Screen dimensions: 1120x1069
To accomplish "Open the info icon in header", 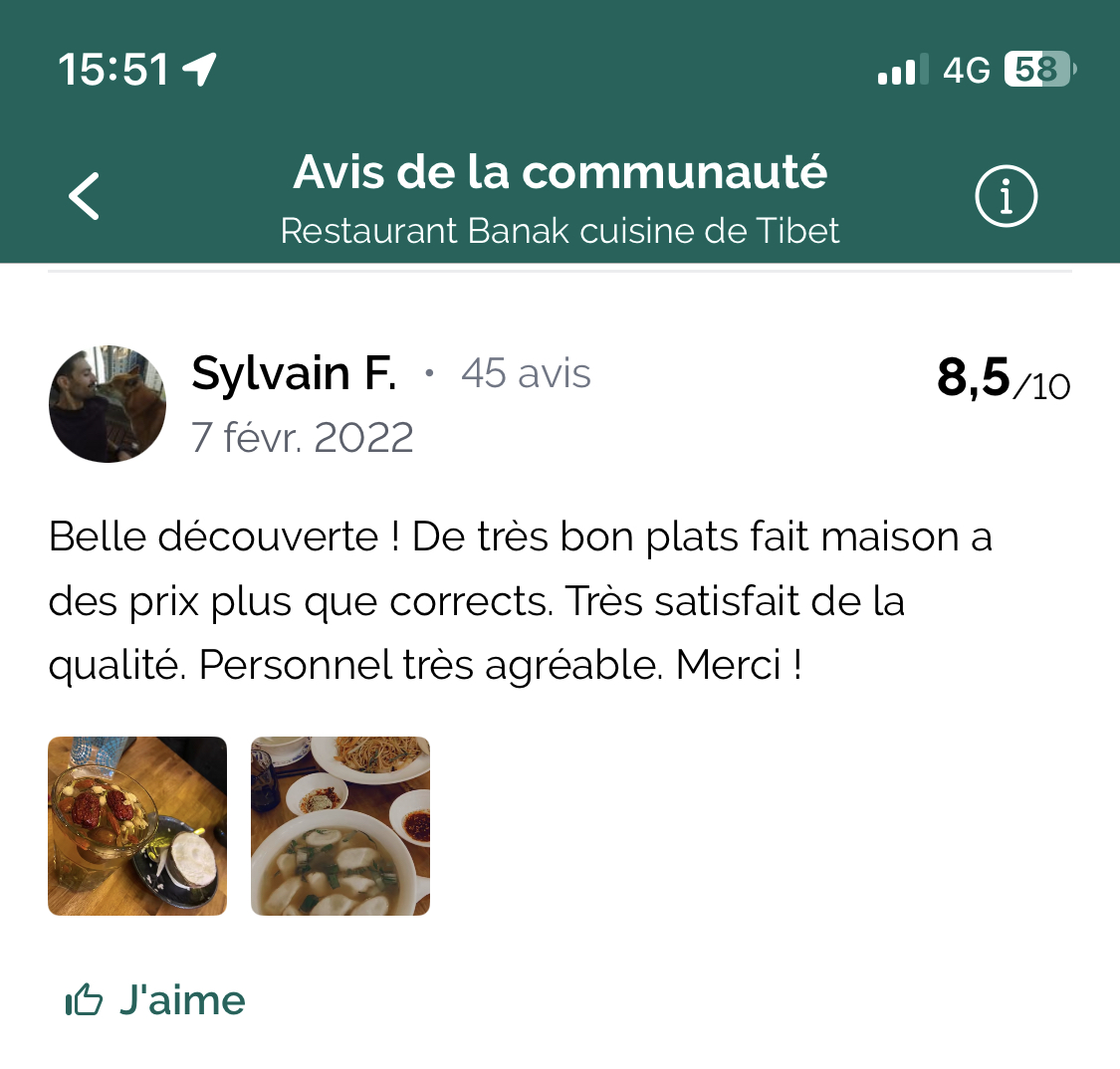I will 1006,196.
